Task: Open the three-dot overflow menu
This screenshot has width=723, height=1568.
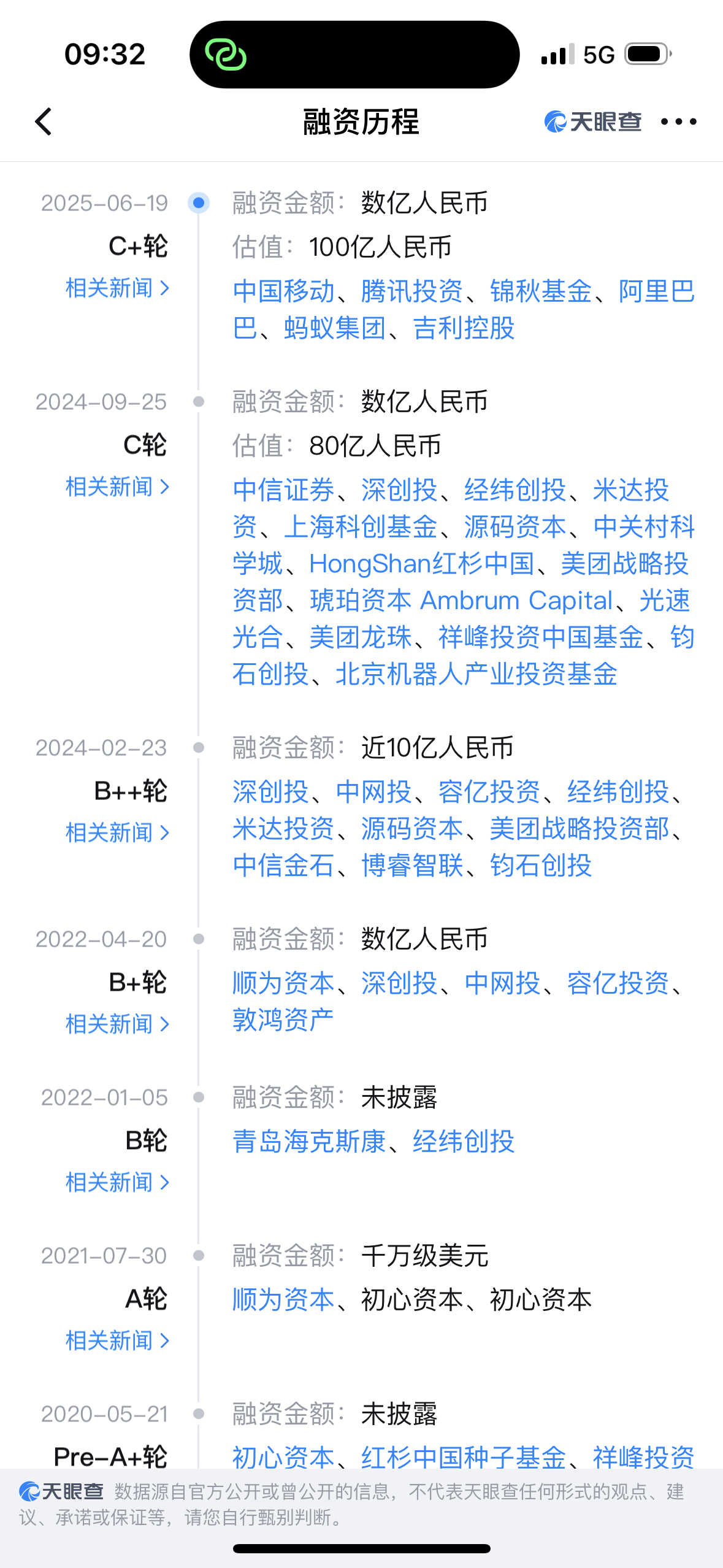Action: (678, 121)
